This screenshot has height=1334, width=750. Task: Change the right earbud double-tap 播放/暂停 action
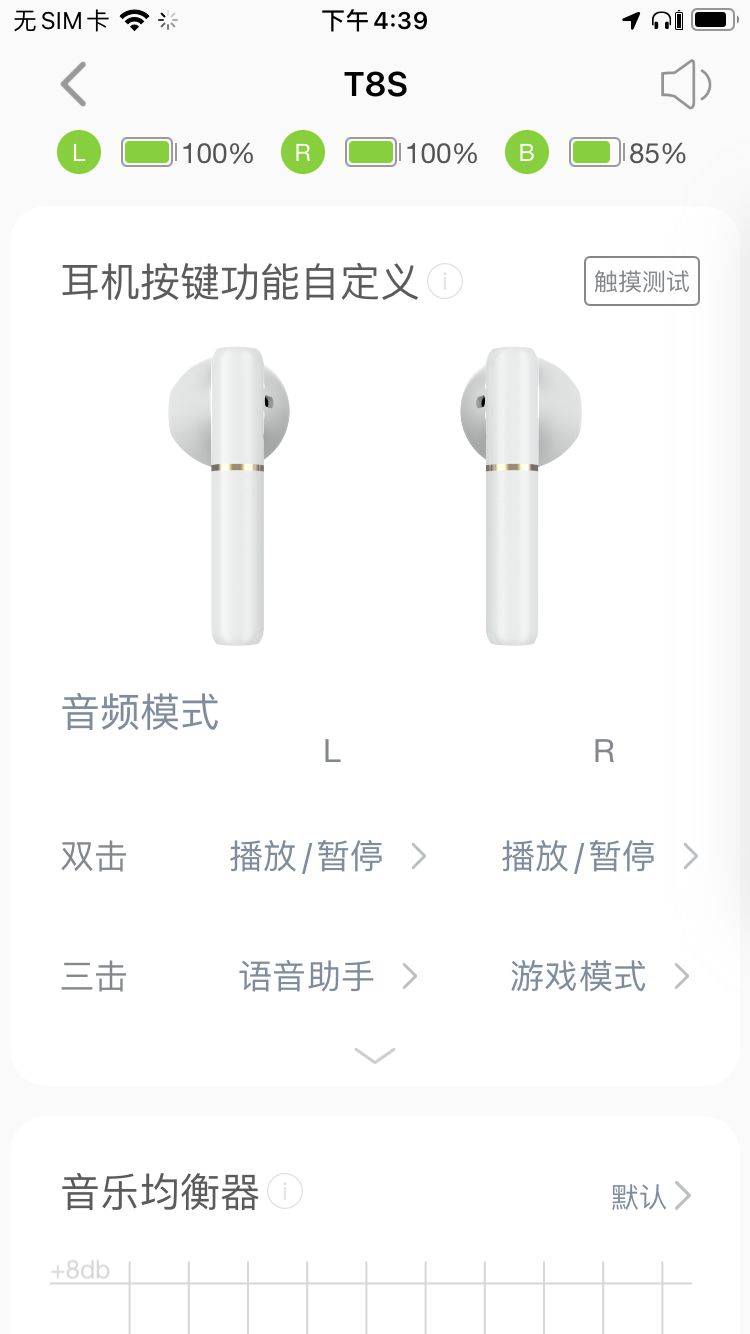click(x=592, y=856)
